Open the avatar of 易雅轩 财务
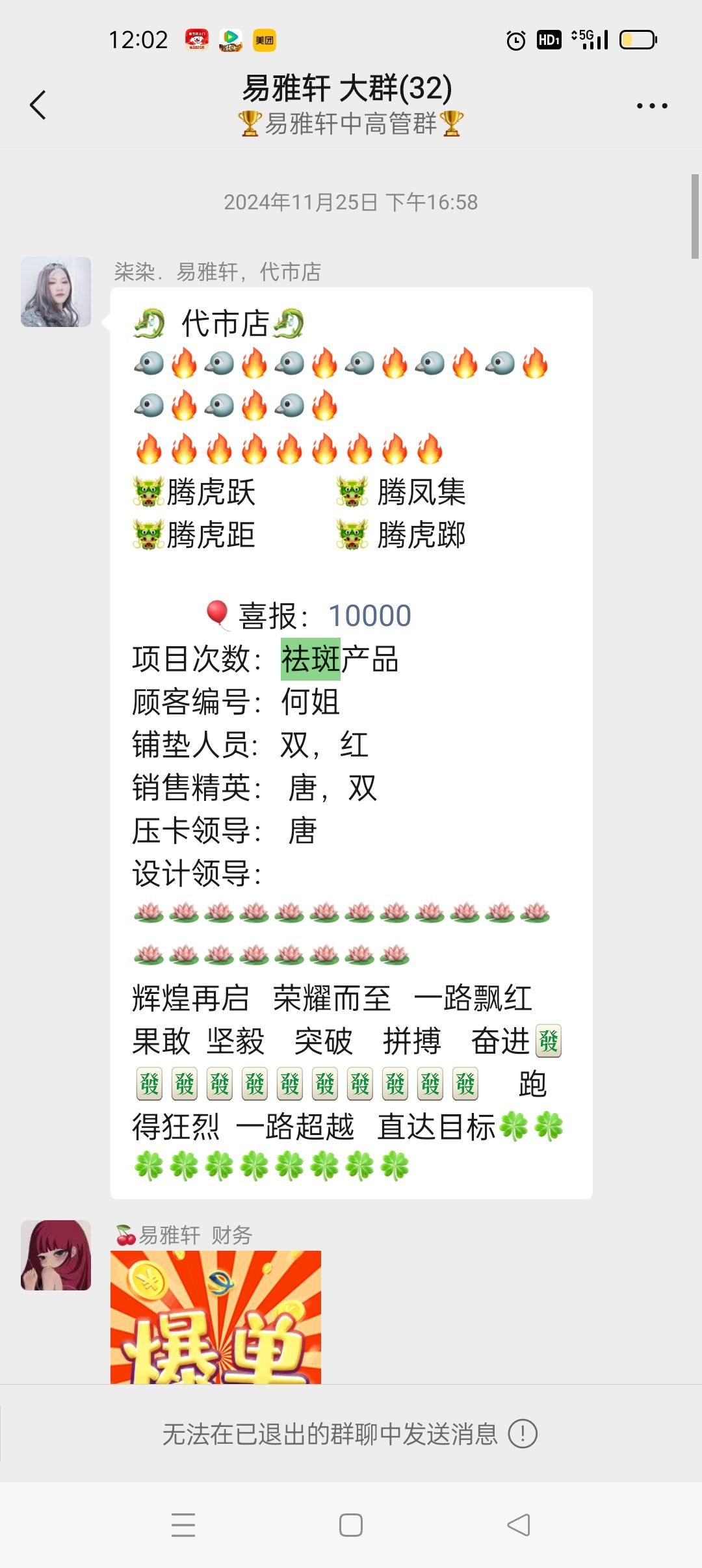 [56, 1255]
